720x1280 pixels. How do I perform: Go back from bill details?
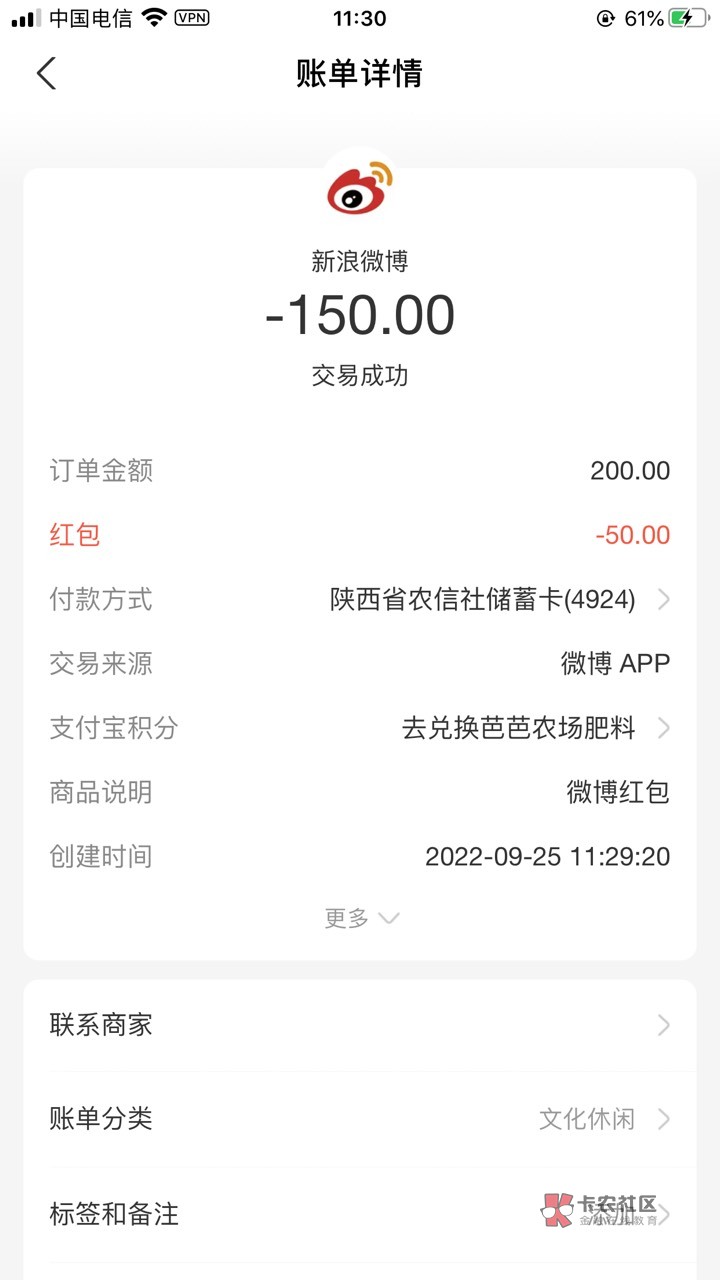pyautogui.click(x=46, y=73)
